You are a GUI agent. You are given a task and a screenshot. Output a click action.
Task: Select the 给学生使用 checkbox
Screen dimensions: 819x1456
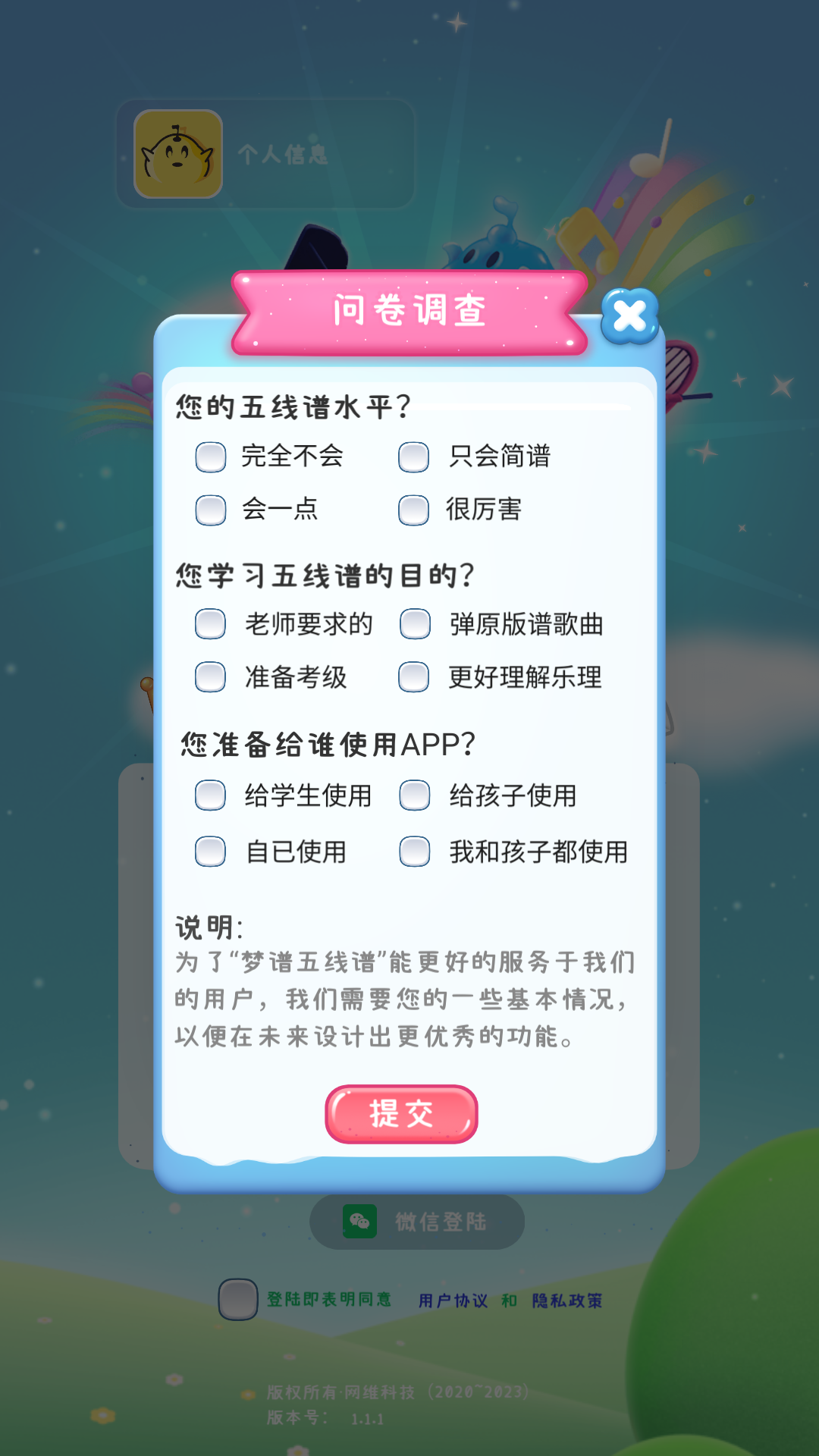coord(211,795)
